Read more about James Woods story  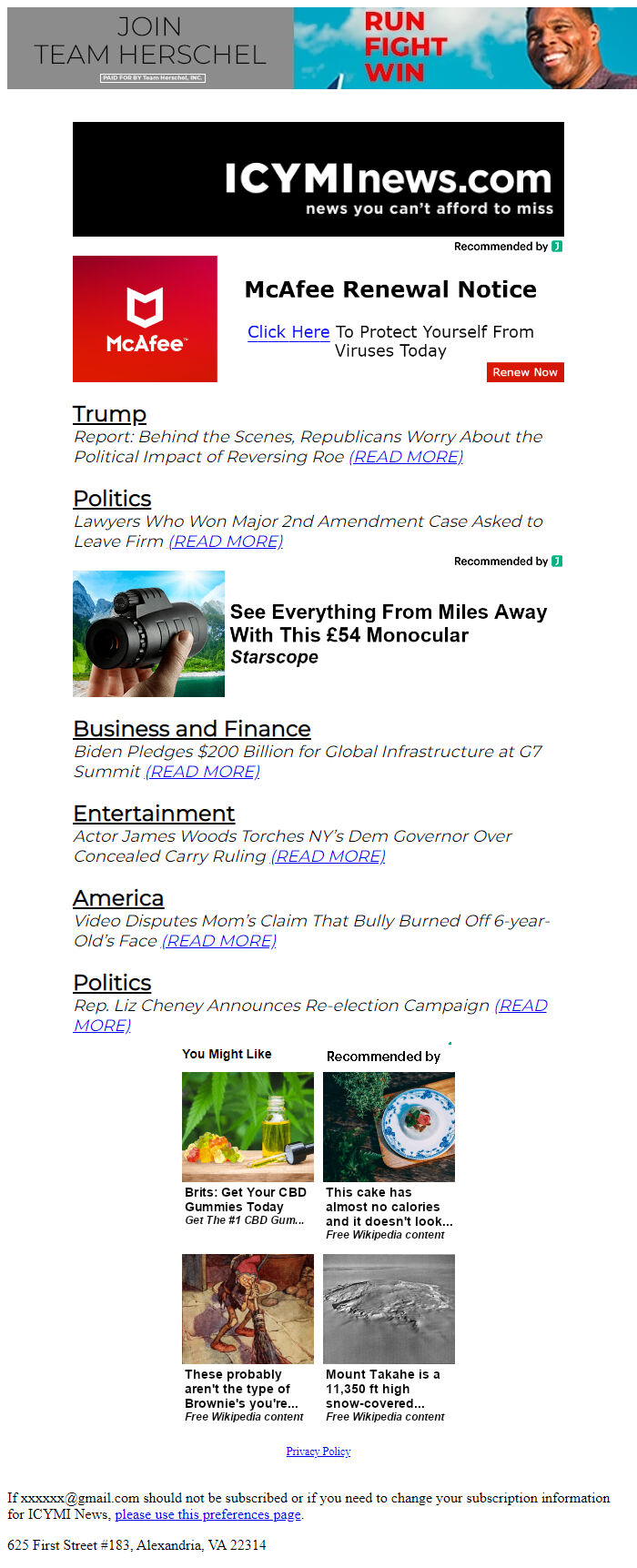pyautogui.click(x=329, y=856)
